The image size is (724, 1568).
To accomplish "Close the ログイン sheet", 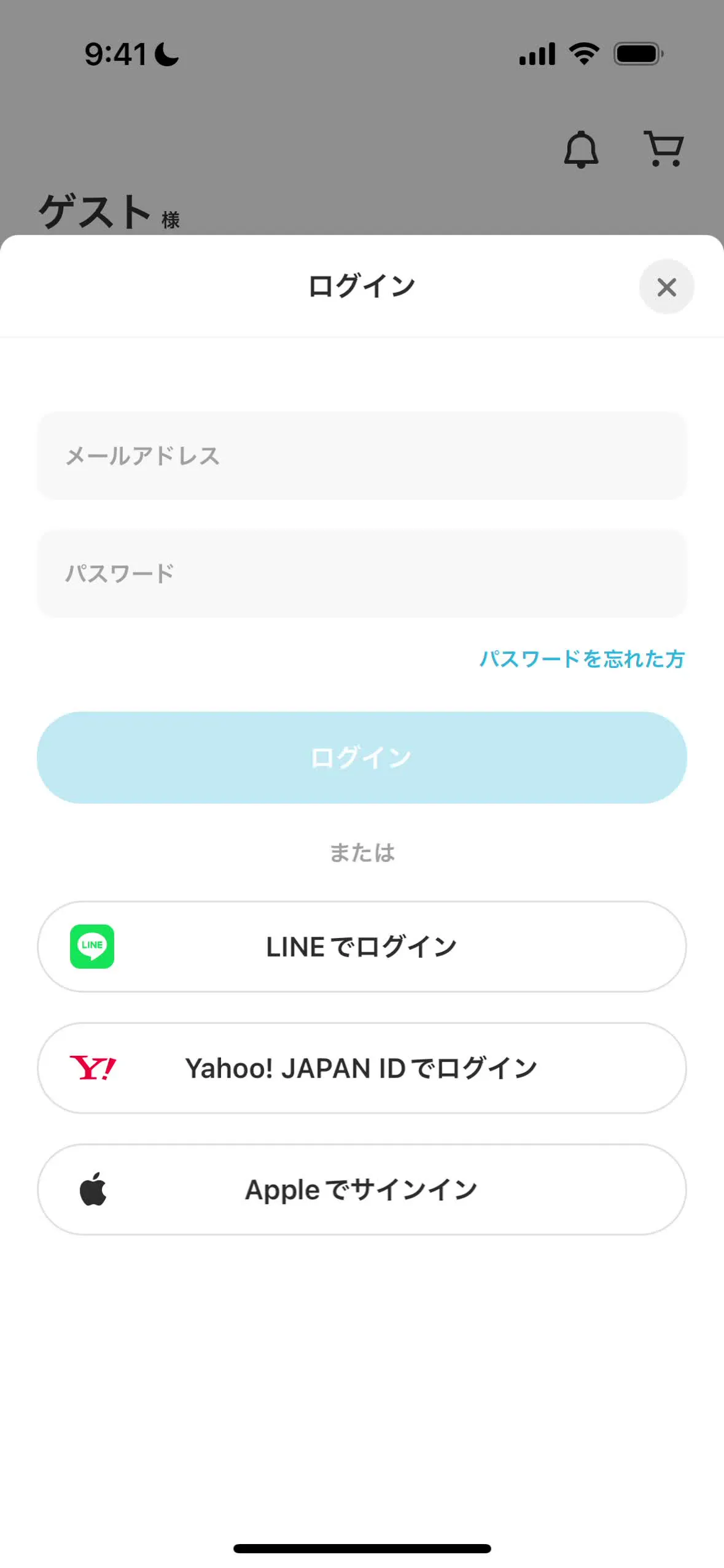I will (666, 287).
